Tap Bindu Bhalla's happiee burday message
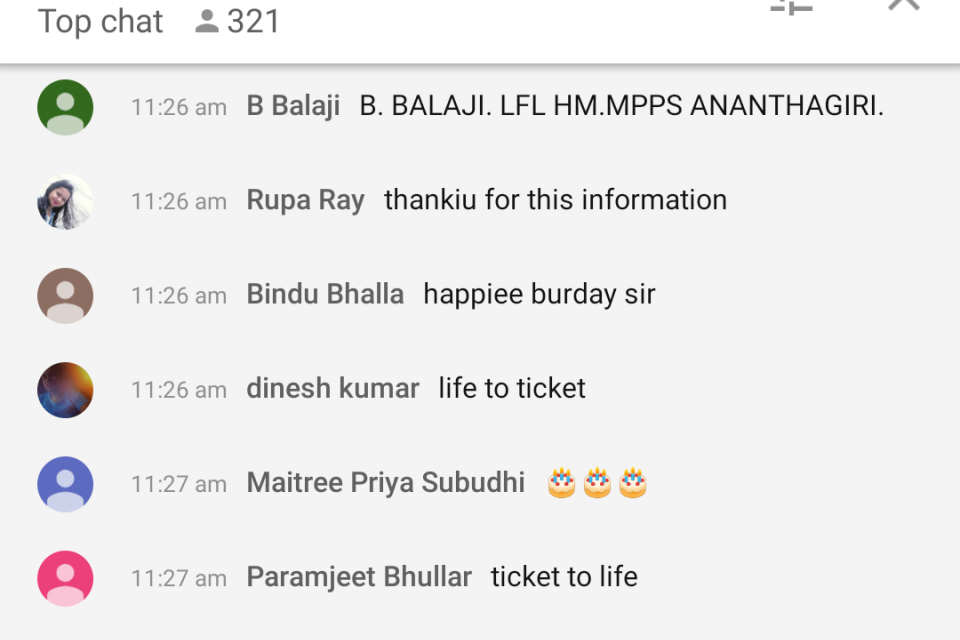The height and width of the screenshot is (640, 960). [x=539, y=294]
